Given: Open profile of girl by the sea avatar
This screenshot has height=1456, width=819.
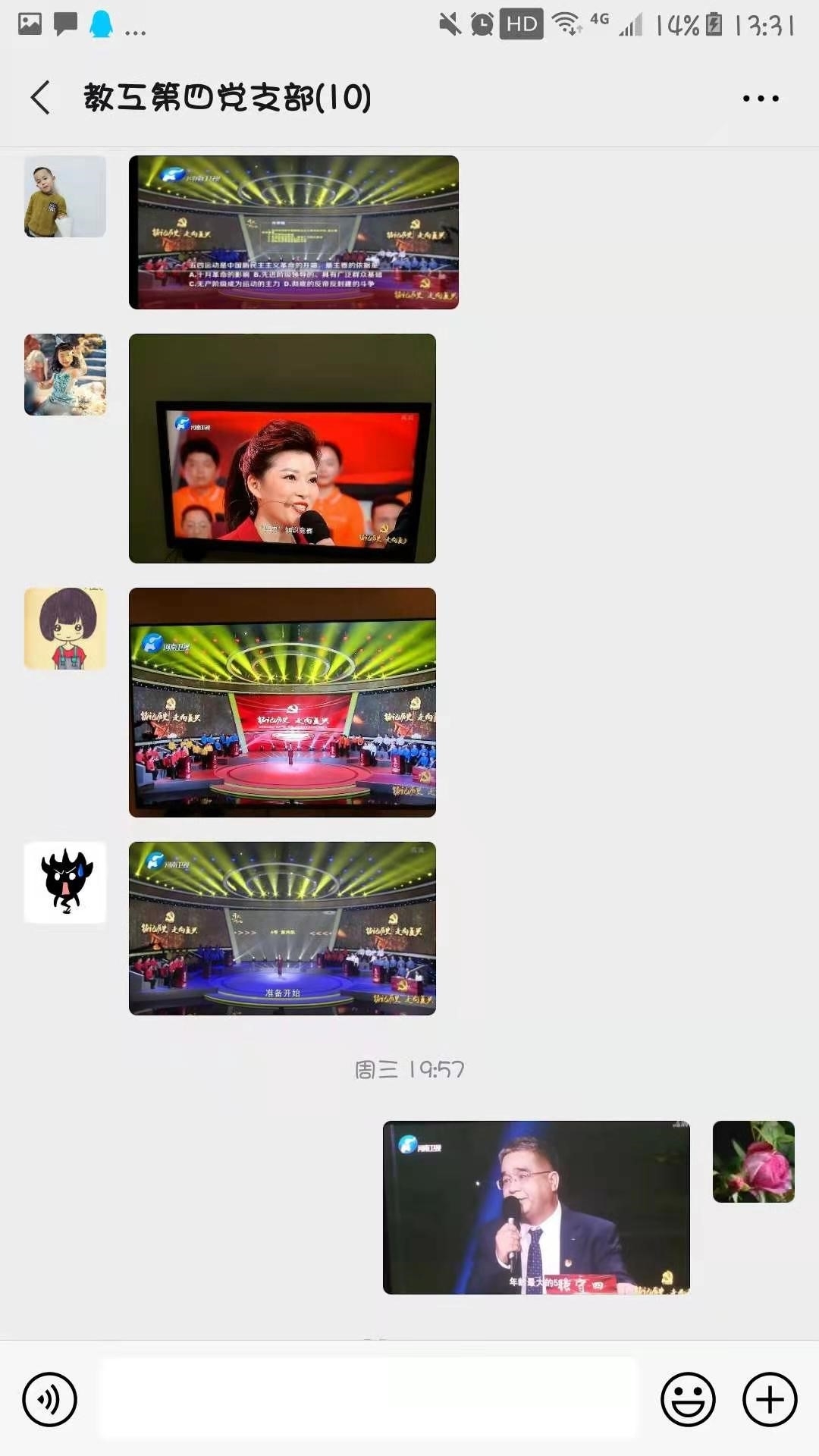Looking at the screenshot, I should 65,375.
